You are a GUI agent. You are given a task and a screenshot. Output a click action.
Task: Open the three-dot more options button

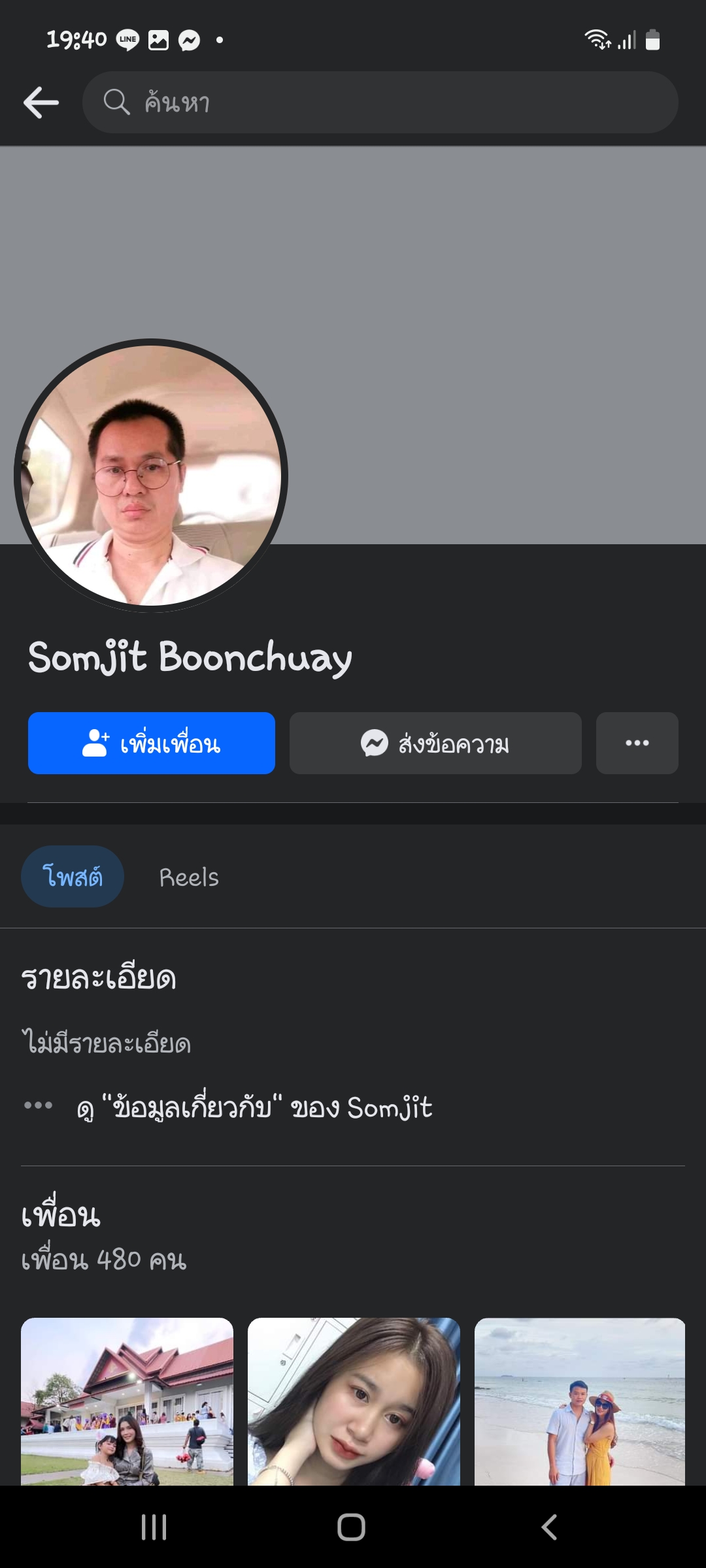[x=637, y=743]
